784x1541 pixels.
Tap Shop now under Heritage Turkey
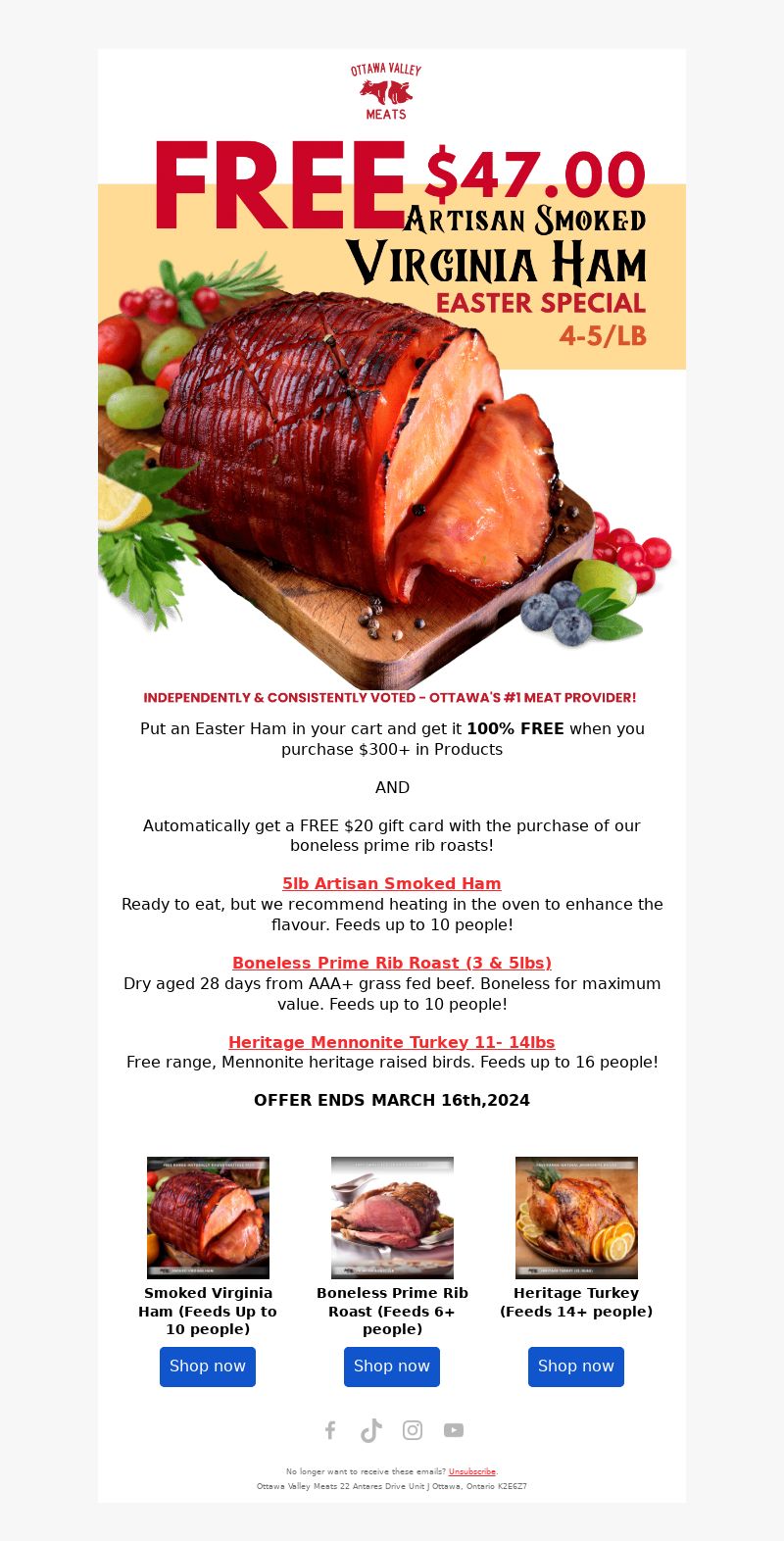(x=576, y=1367)
